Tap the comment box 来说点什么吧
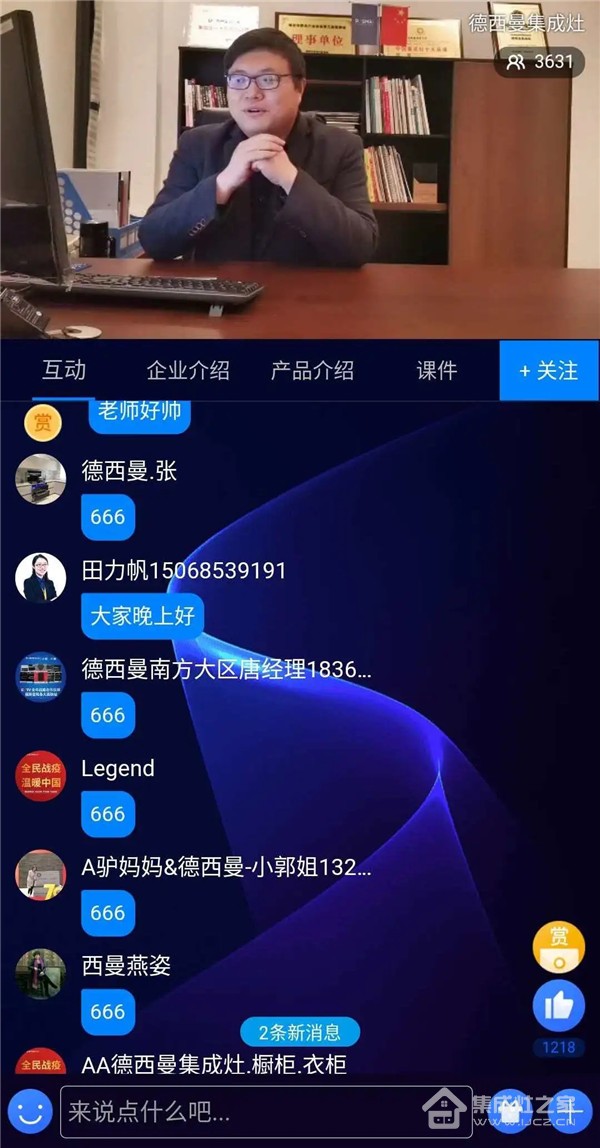Image resolution: width=600 pixels, height=1148 pixels. [x=265, y=1111]
